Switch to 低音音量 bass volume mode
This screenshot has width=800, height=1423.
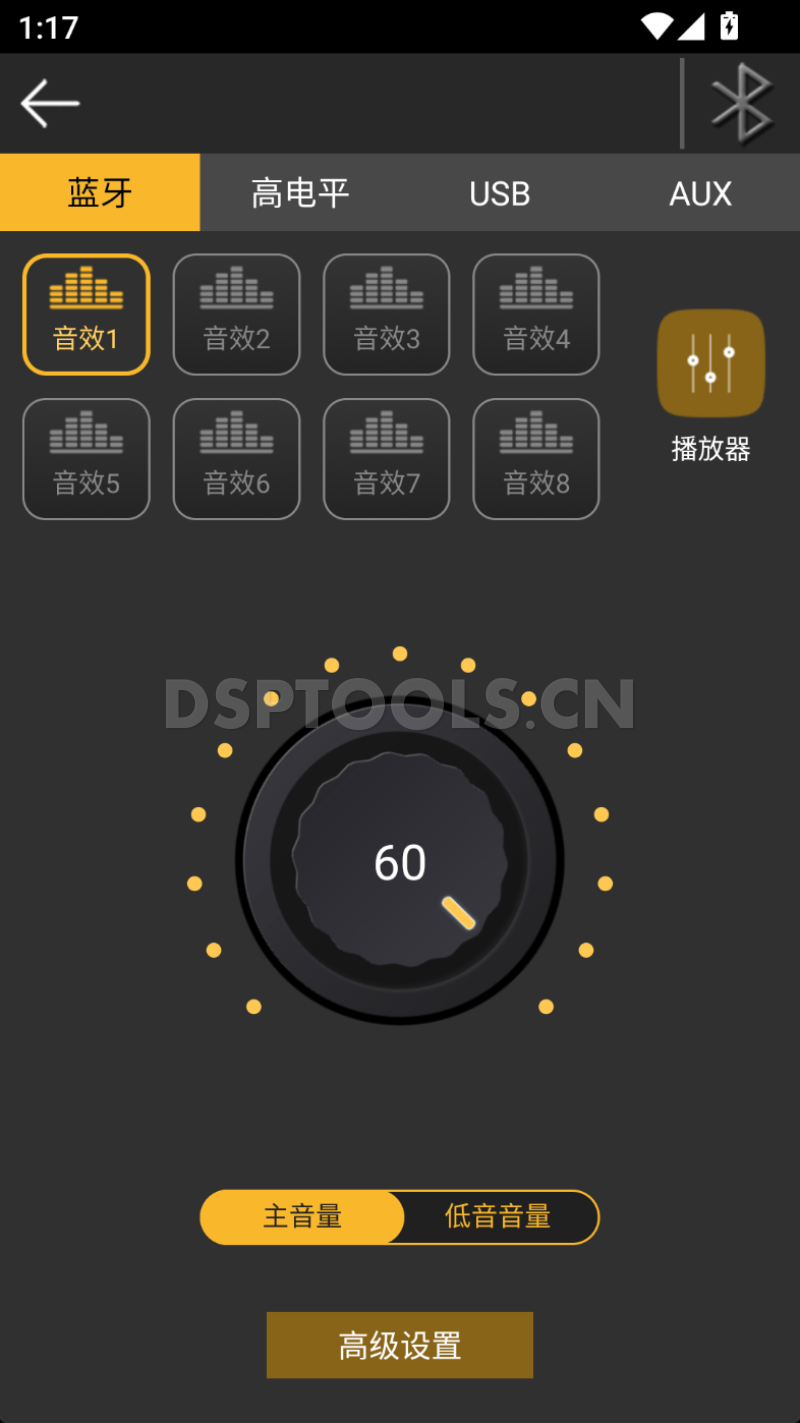pyautogui.click(x=497, y=1217)
